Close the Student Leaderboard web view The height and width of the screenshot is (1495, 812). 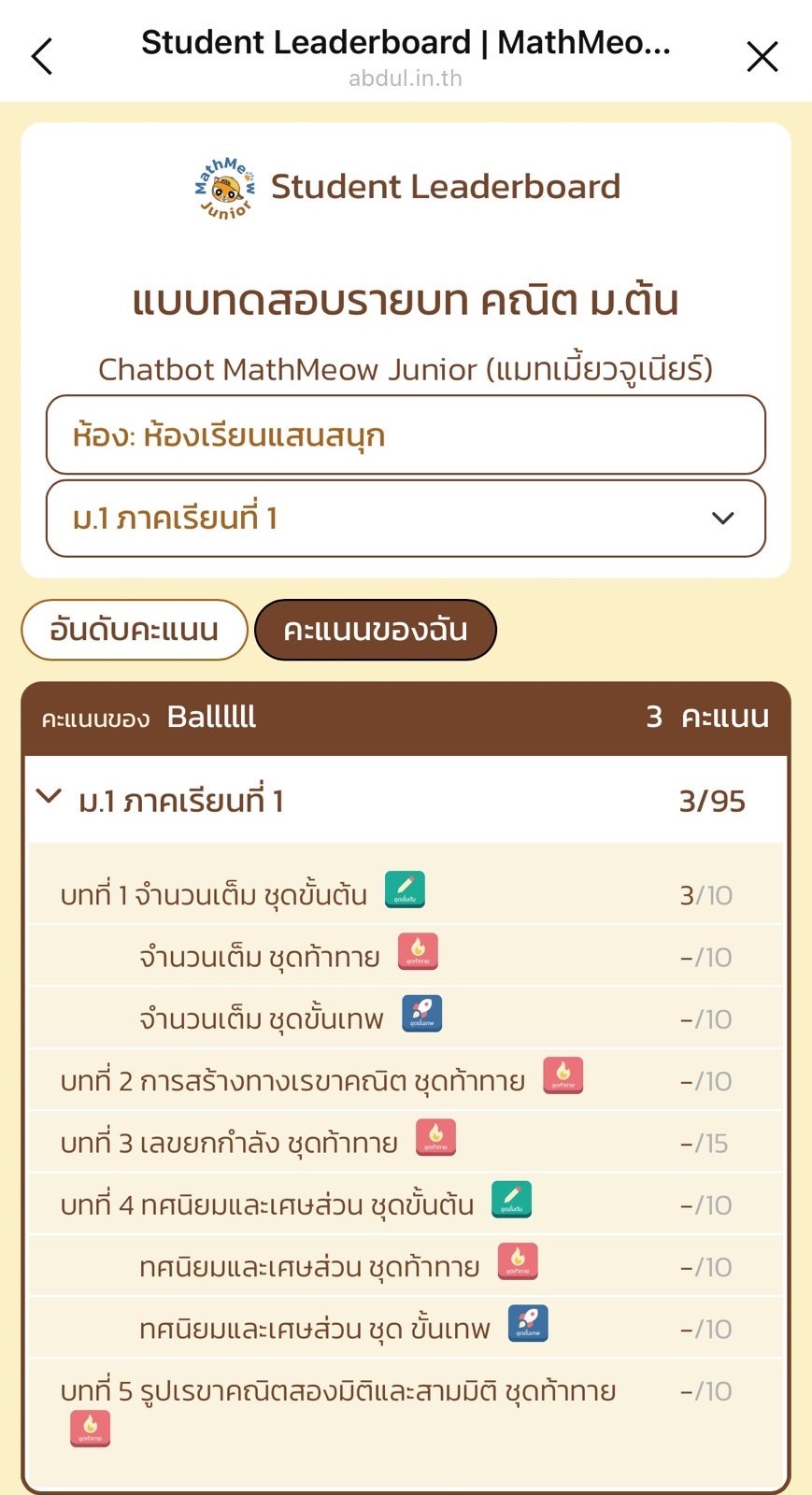coord(762,57)
